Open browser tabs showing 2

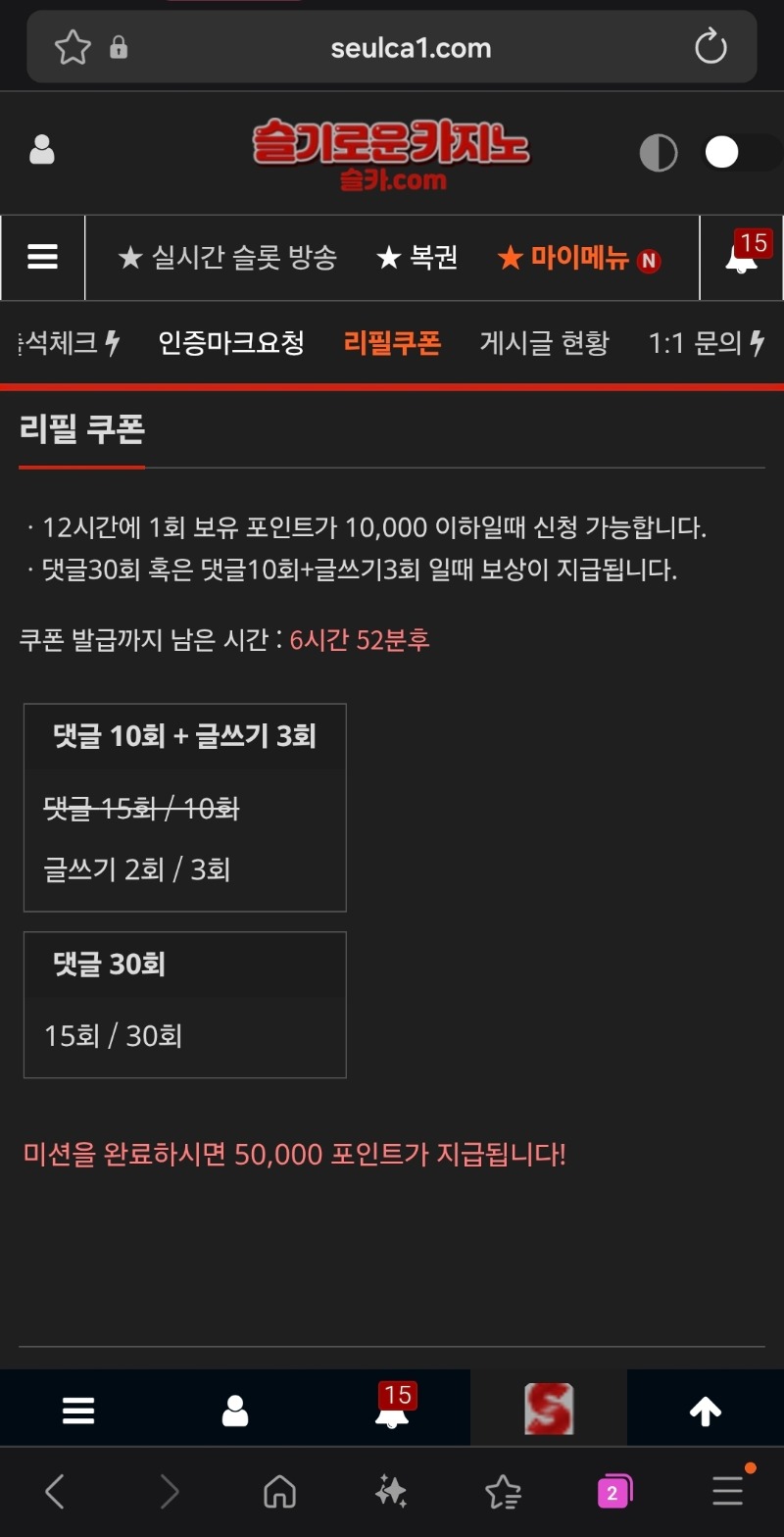click(x=614, y=1492)
